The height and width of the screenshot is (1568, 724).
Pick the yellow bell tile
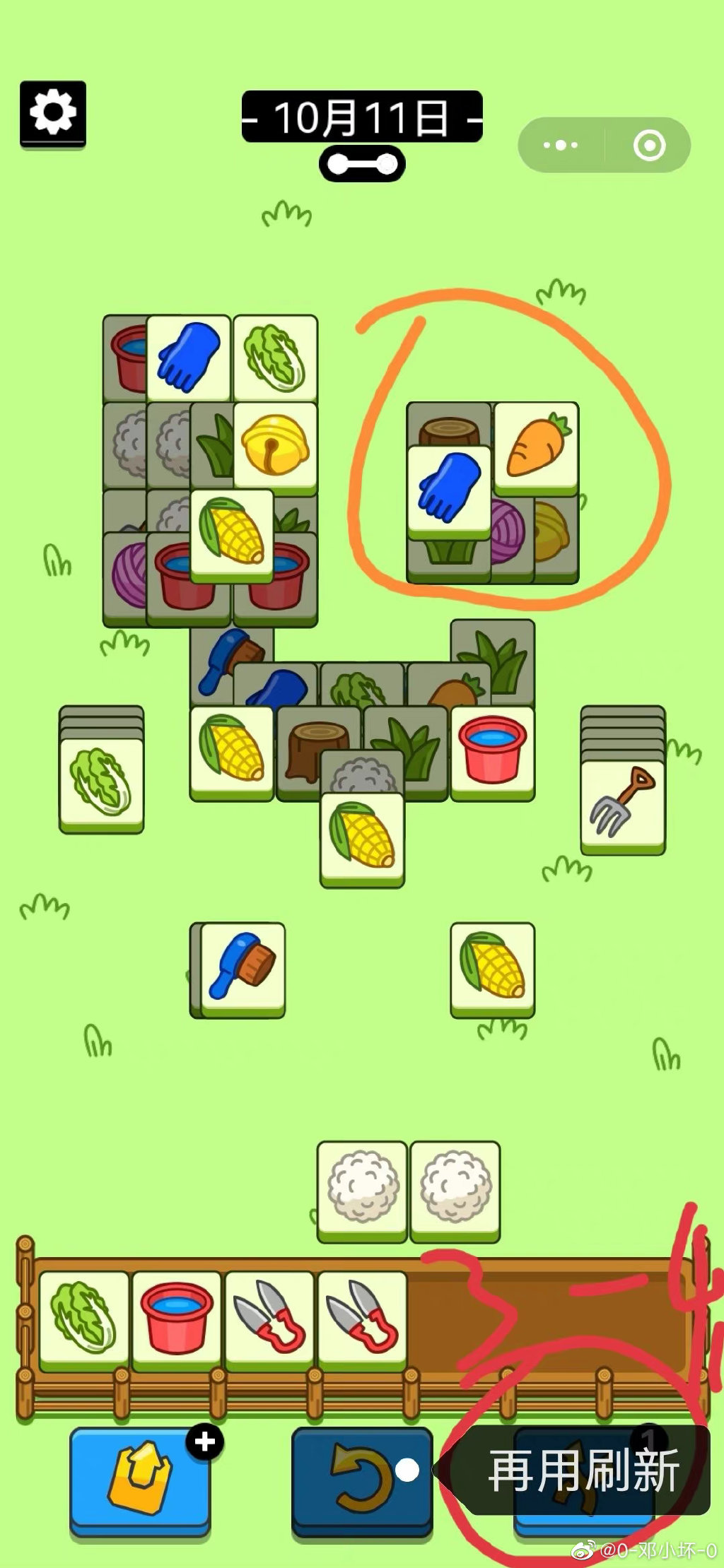tap(275, 444)
